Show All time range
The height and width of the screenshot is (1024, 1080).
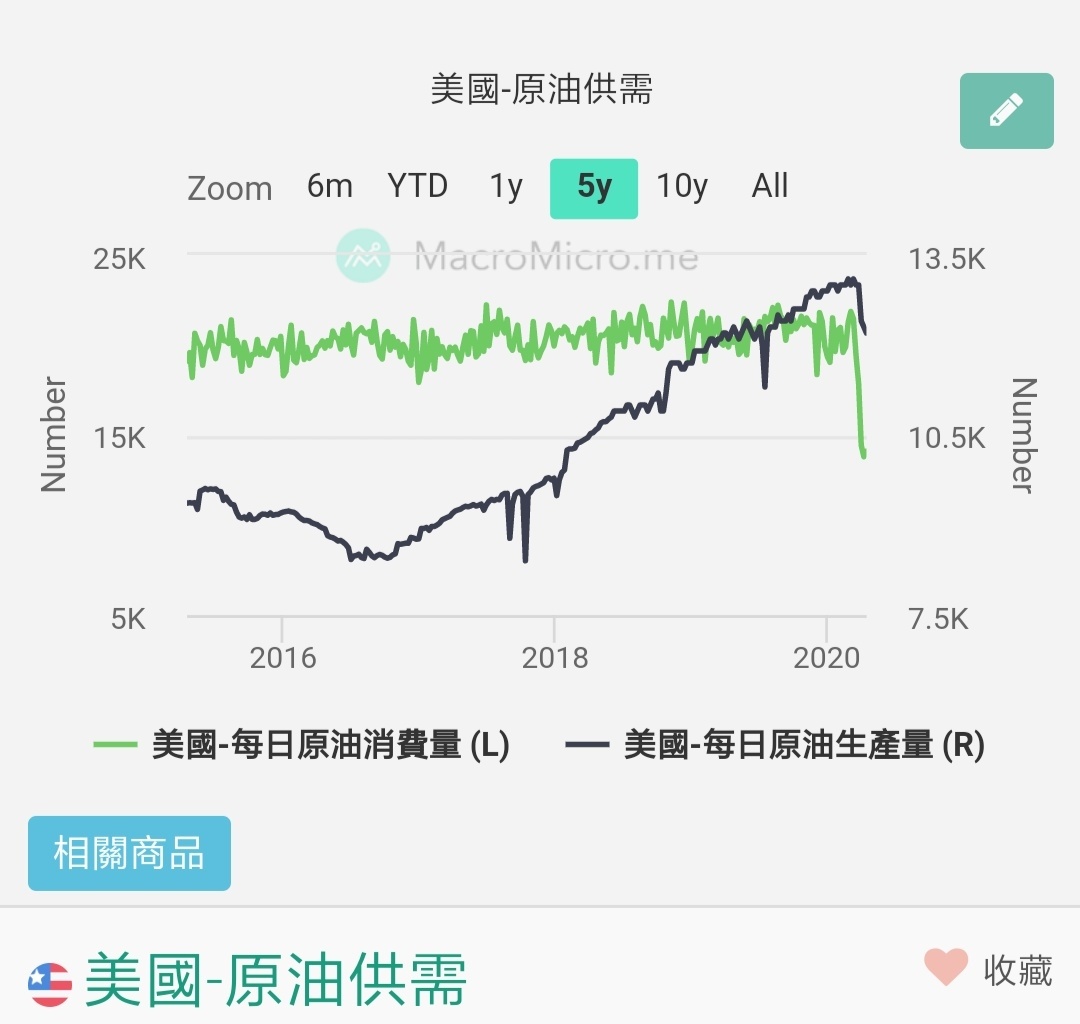[x=770, y=186]
